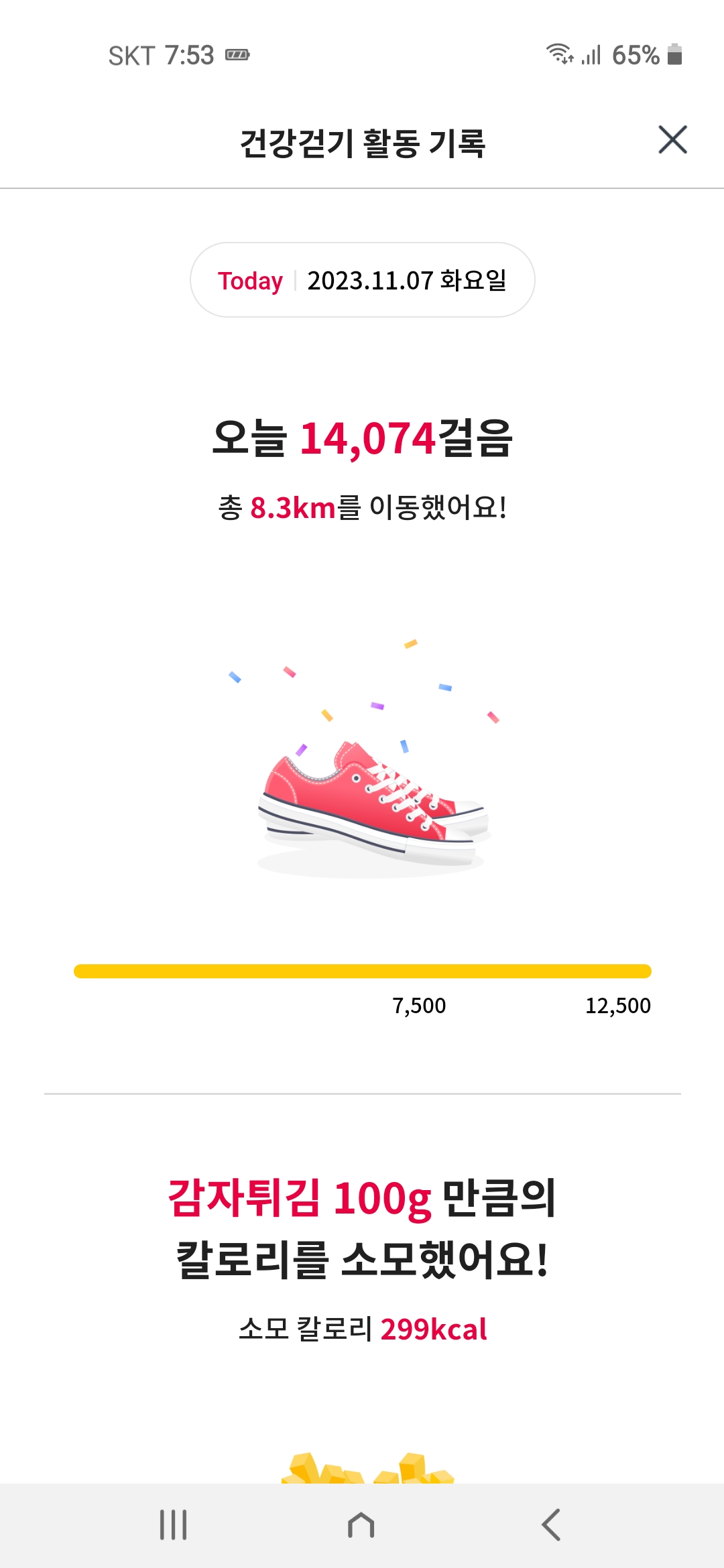724x1568 pixels.
Task: Close the walking activity record screen
Action: tap(672, 140)
